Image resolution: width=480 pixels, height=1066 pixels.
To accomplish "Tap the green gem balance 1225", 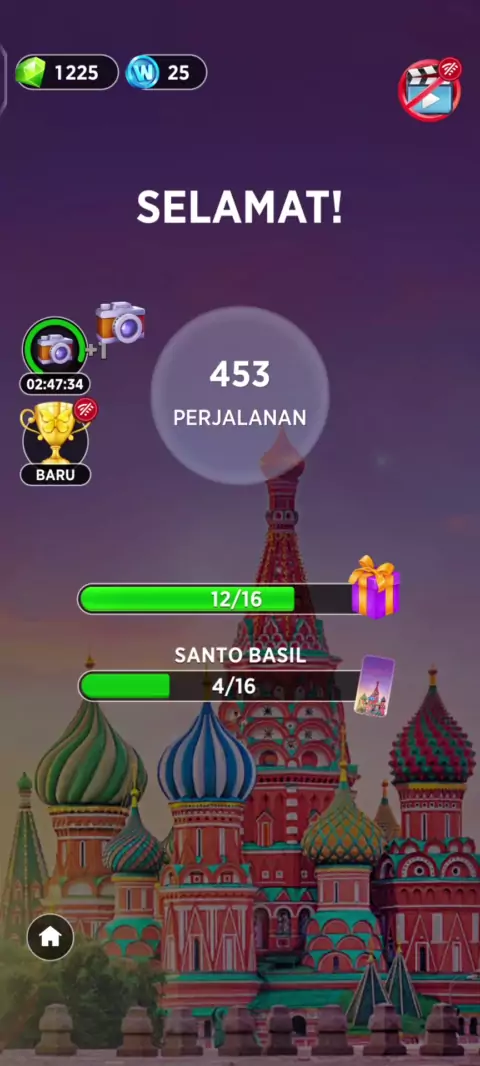I will pos(67,72).
